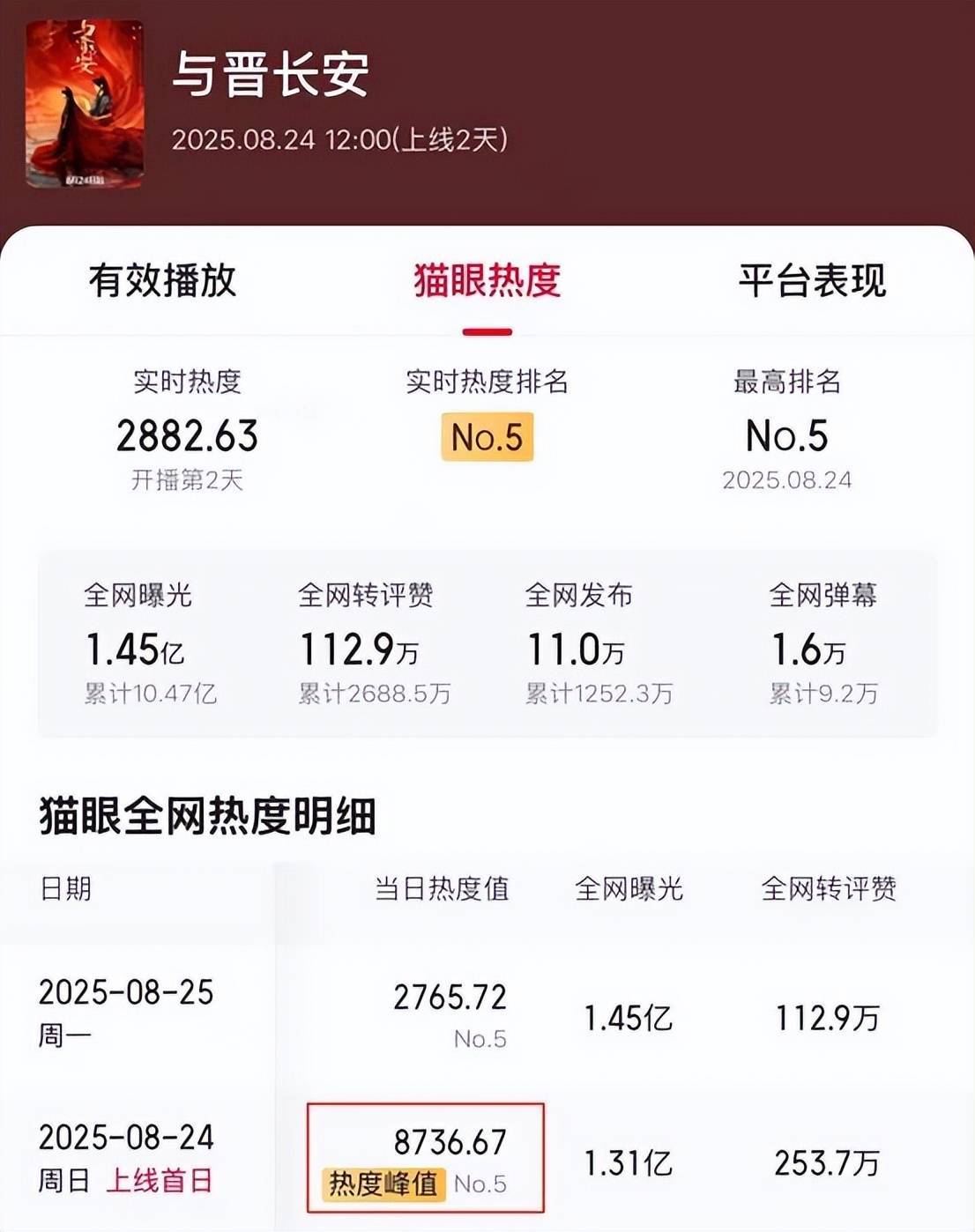Open the 平台表现 tab
Viewport: 975px width, 1232px height.
(x=811, y=281)
